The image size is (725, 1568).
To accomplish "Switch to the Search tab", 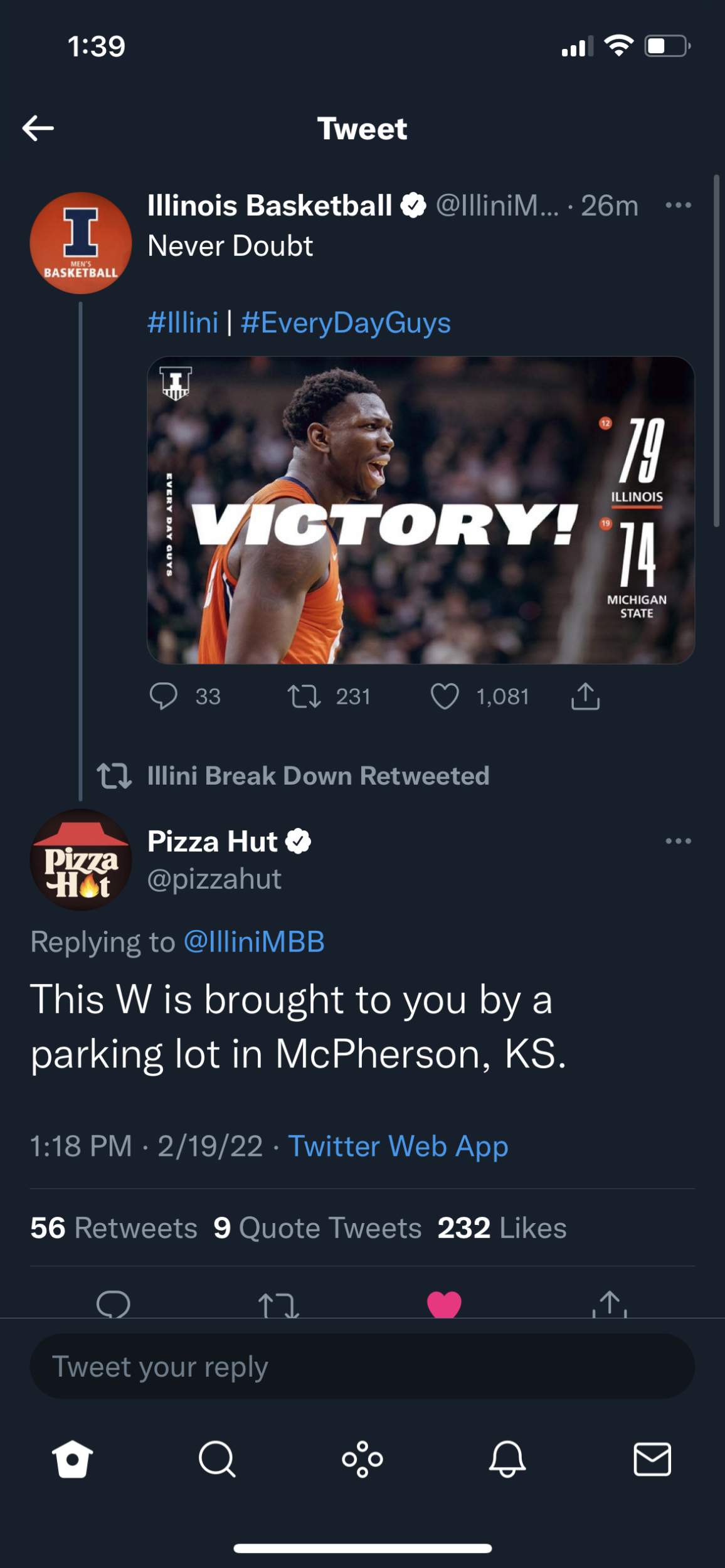I will 217,1459.
